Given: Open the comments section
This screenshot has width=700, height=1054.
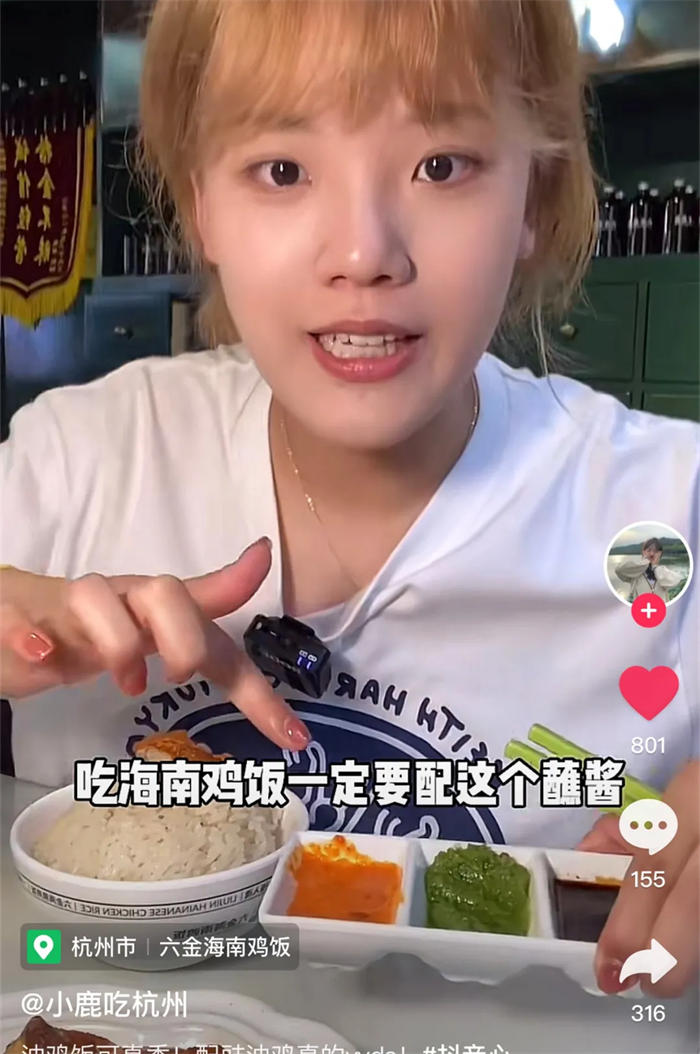Looking at the screenshot, I should [648, 828].
